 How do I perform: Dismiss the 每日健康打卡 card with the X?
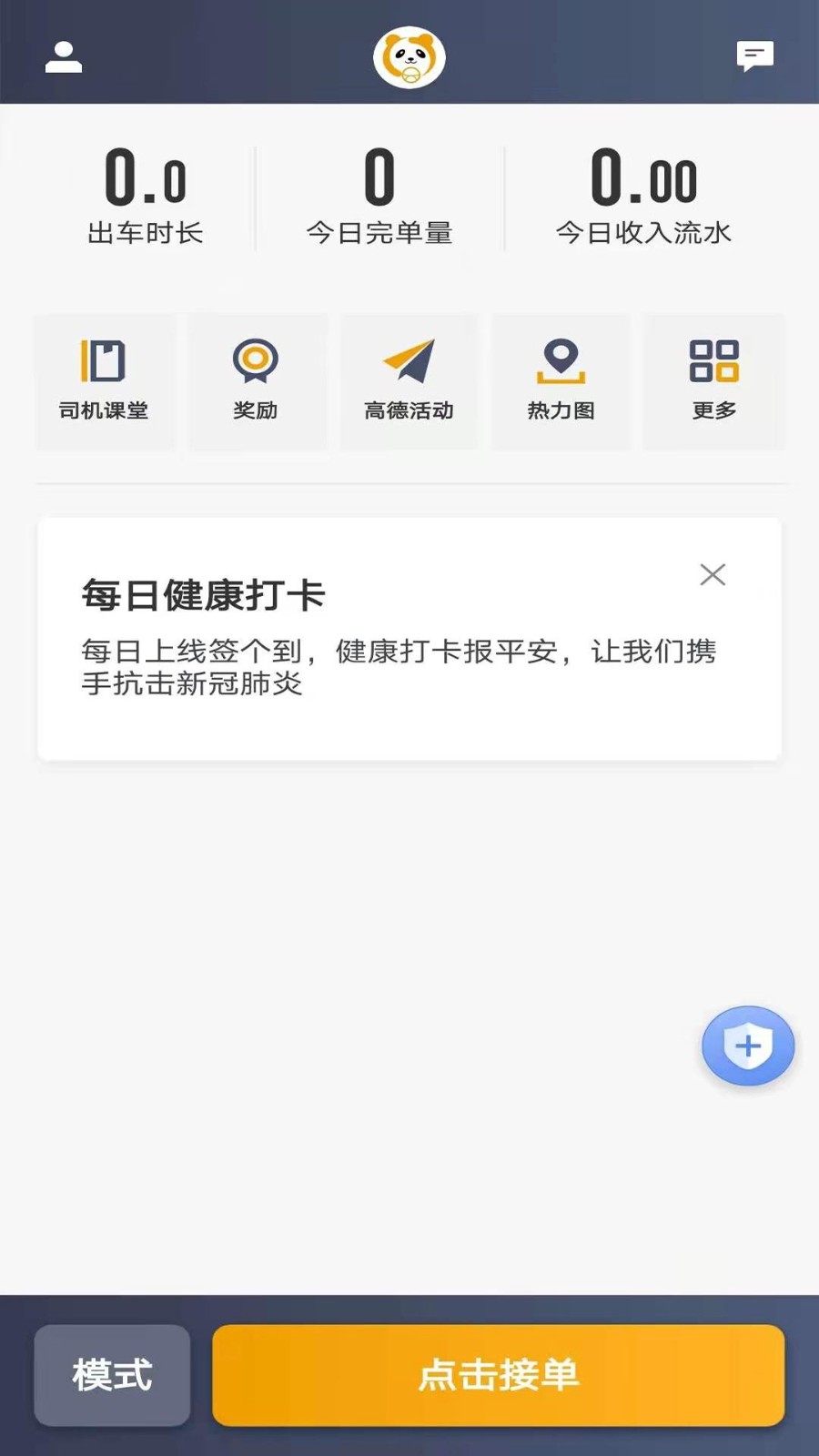pos(713,574)
